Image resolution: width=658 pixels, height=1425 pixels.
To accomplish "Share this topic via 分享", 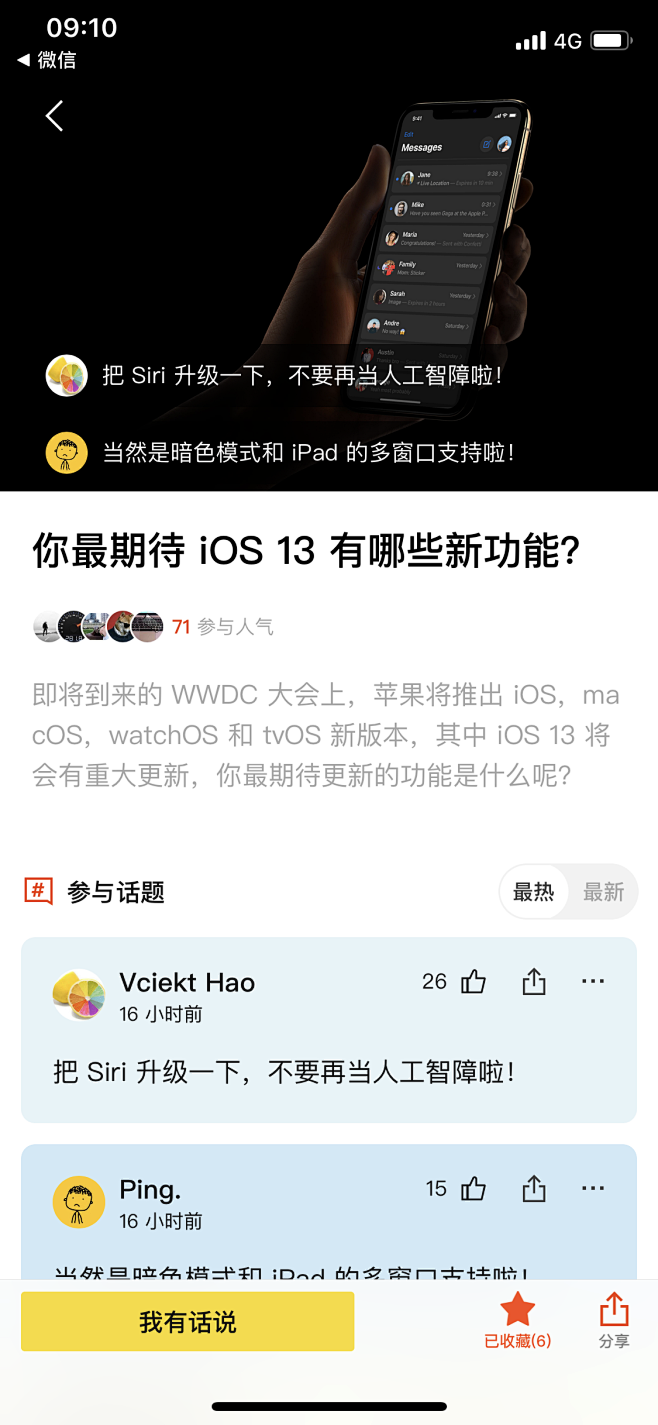I will (614, 1320).
